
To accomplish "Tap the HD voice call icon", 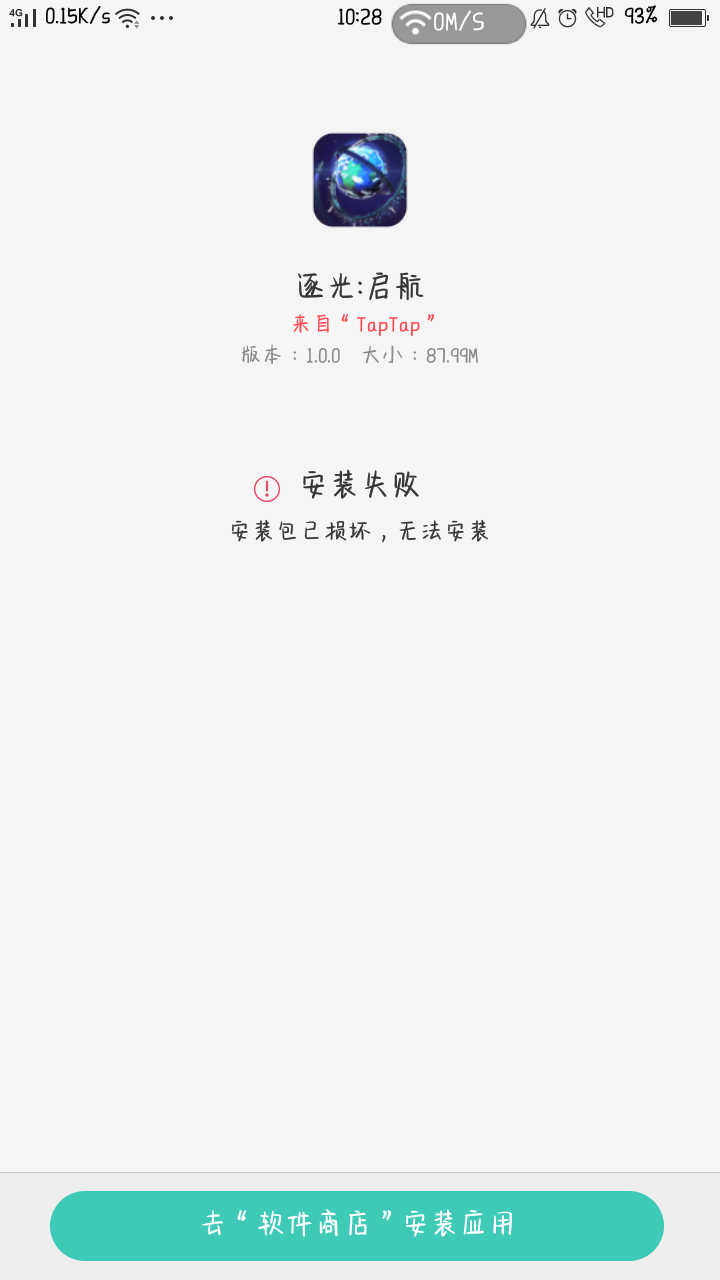I will [x=596, y=18].
